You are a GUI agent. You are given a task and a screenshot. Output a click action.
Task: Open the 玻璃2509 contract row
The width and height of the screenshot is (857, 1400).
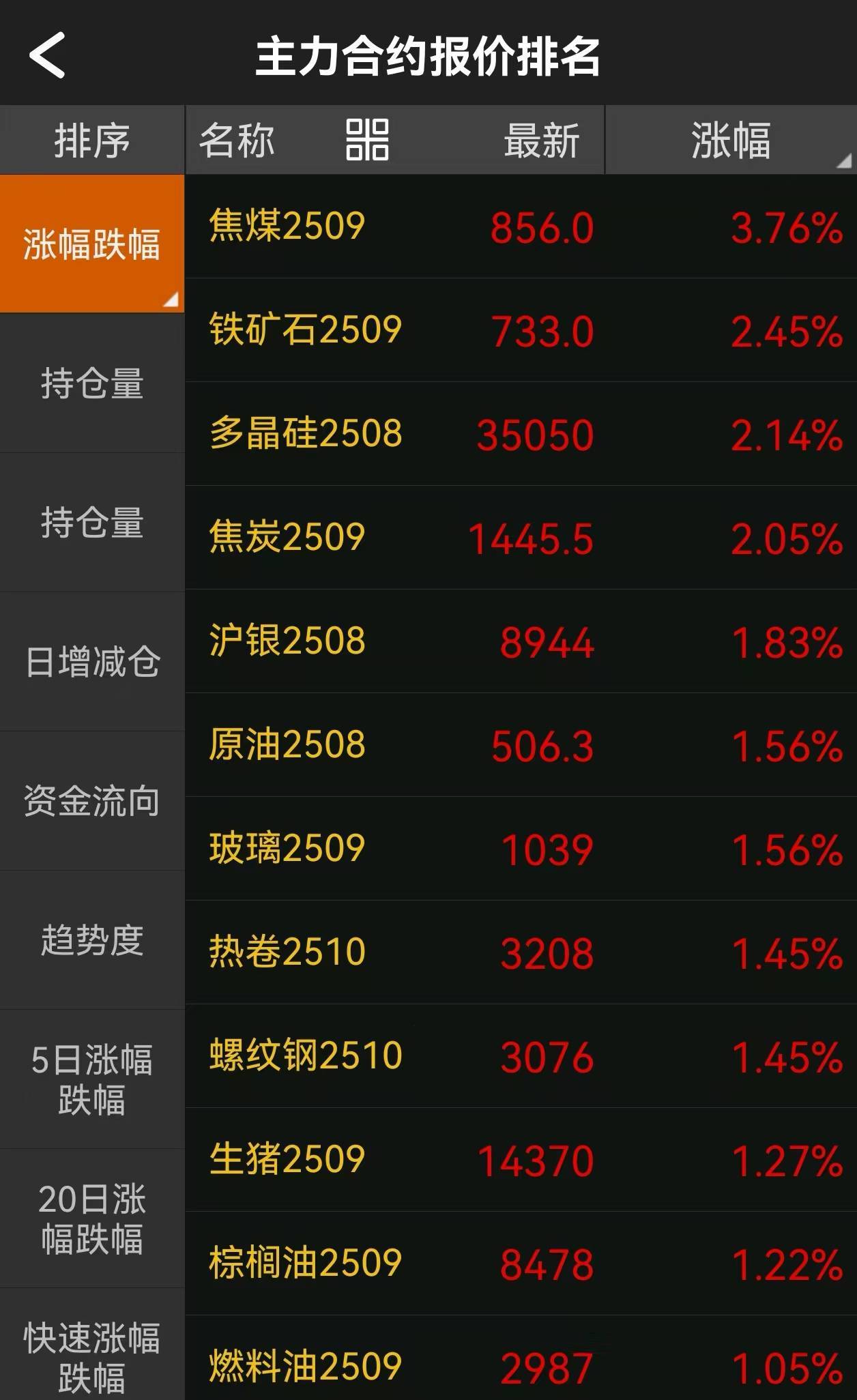tap(521, 849)
